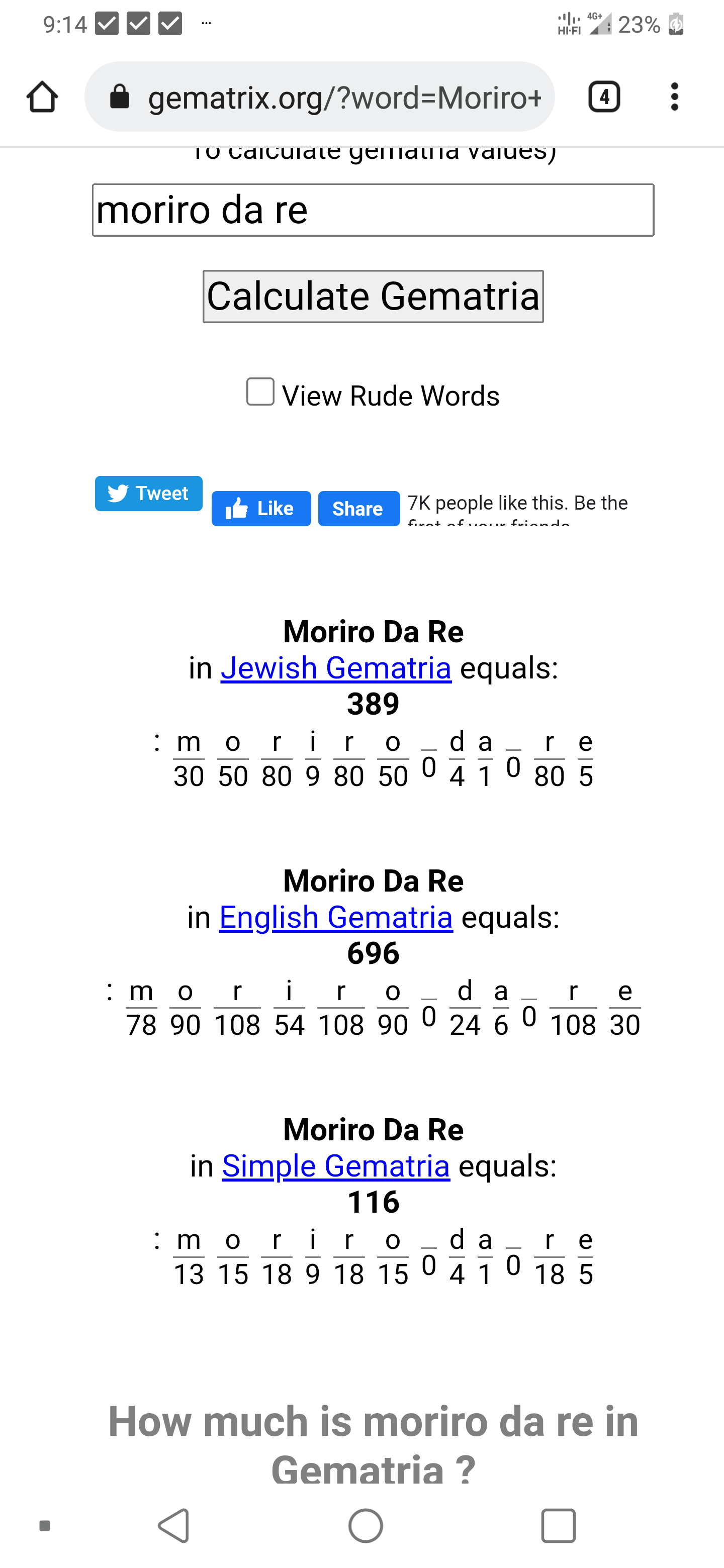
Task: Open the tab switcher showing 4 tabs
Action: click(x=604, y=97)
